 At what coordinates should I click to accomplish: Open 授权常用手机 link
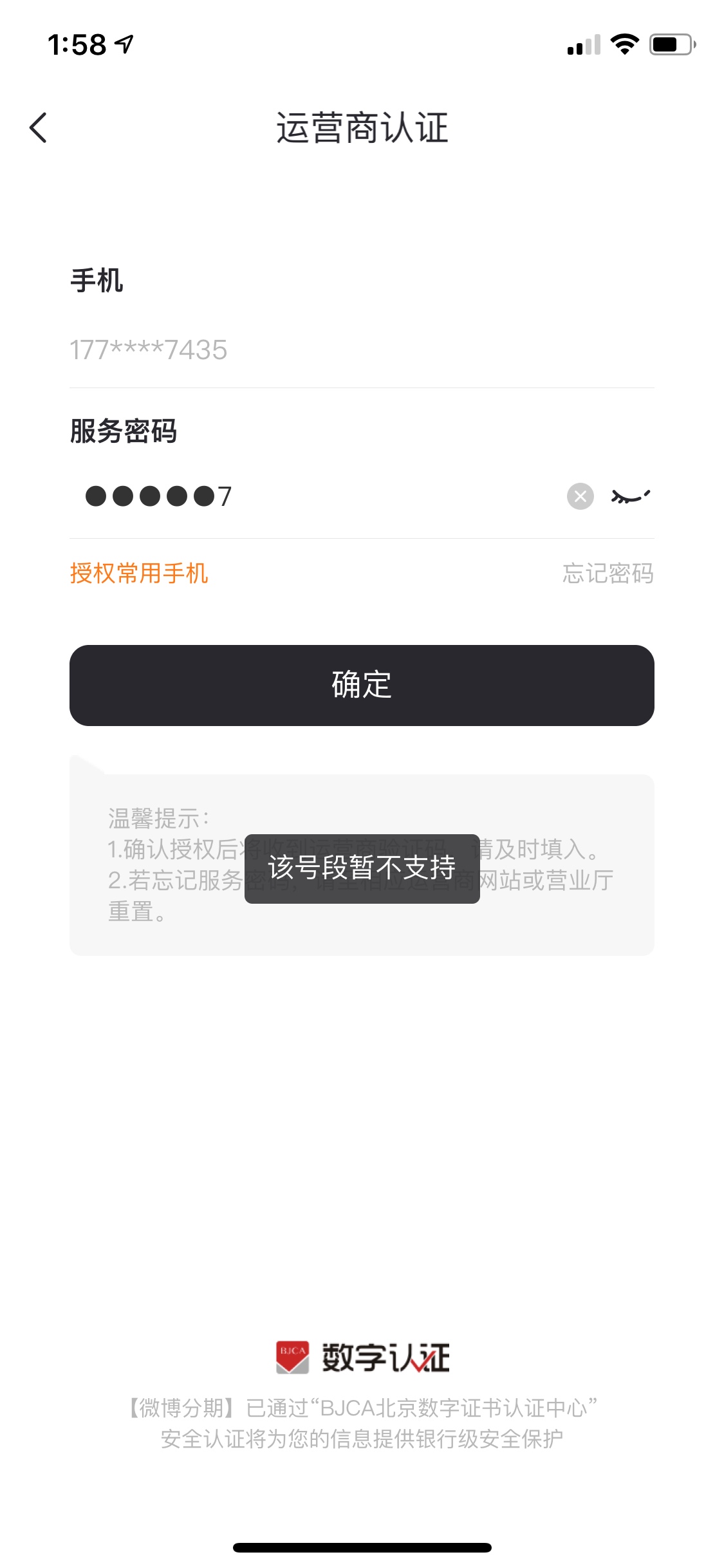(x=139, y=573)
